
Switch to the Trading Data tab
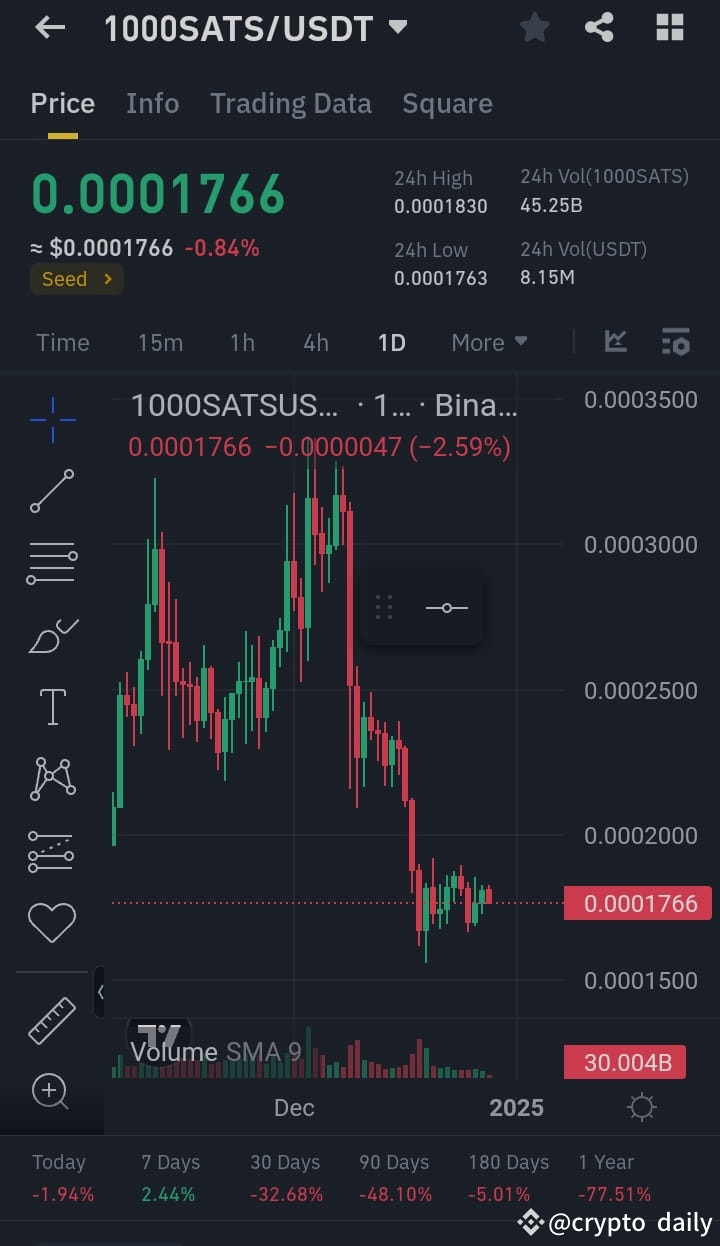pyautogui.click(x=291, y=103)
